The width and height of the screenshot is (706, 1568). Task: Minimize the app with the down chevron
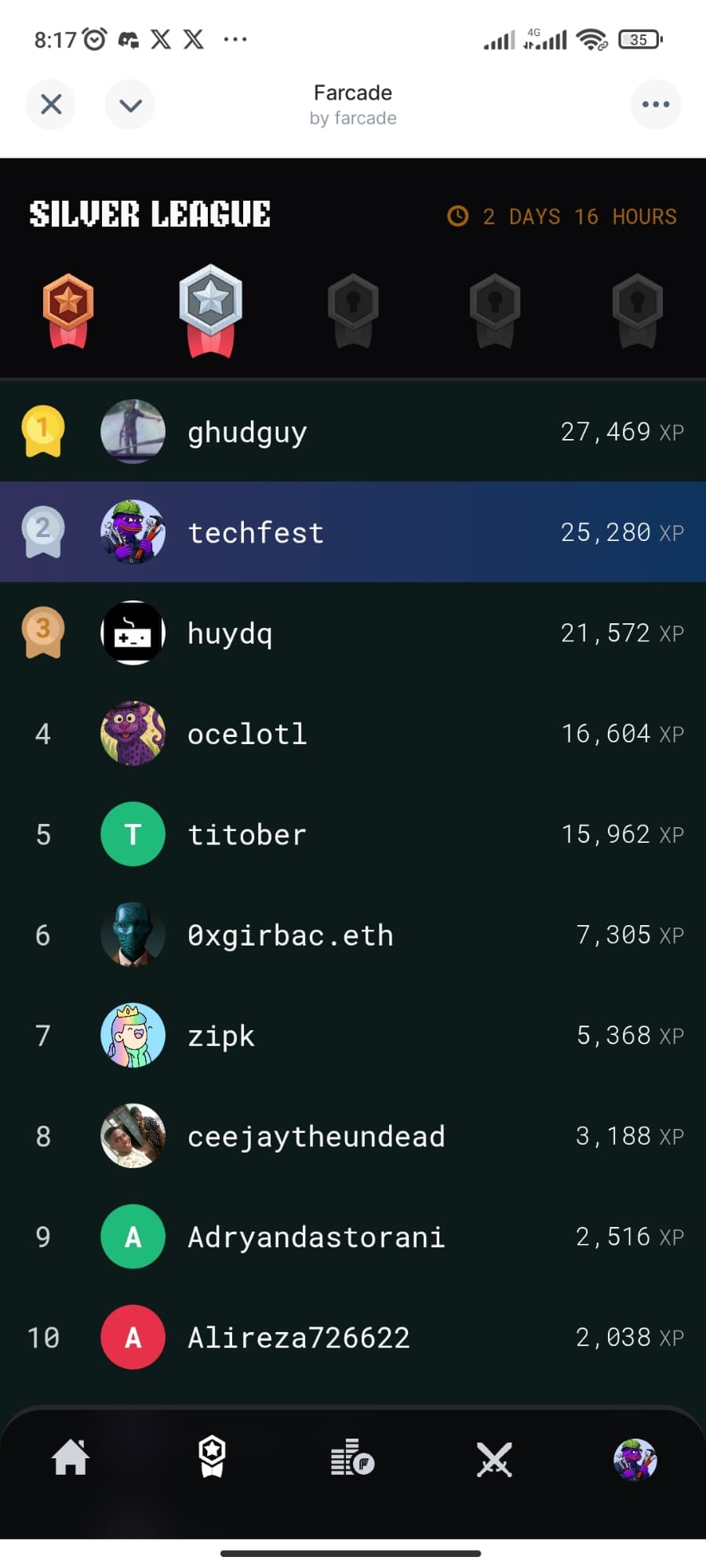[130, 104]
